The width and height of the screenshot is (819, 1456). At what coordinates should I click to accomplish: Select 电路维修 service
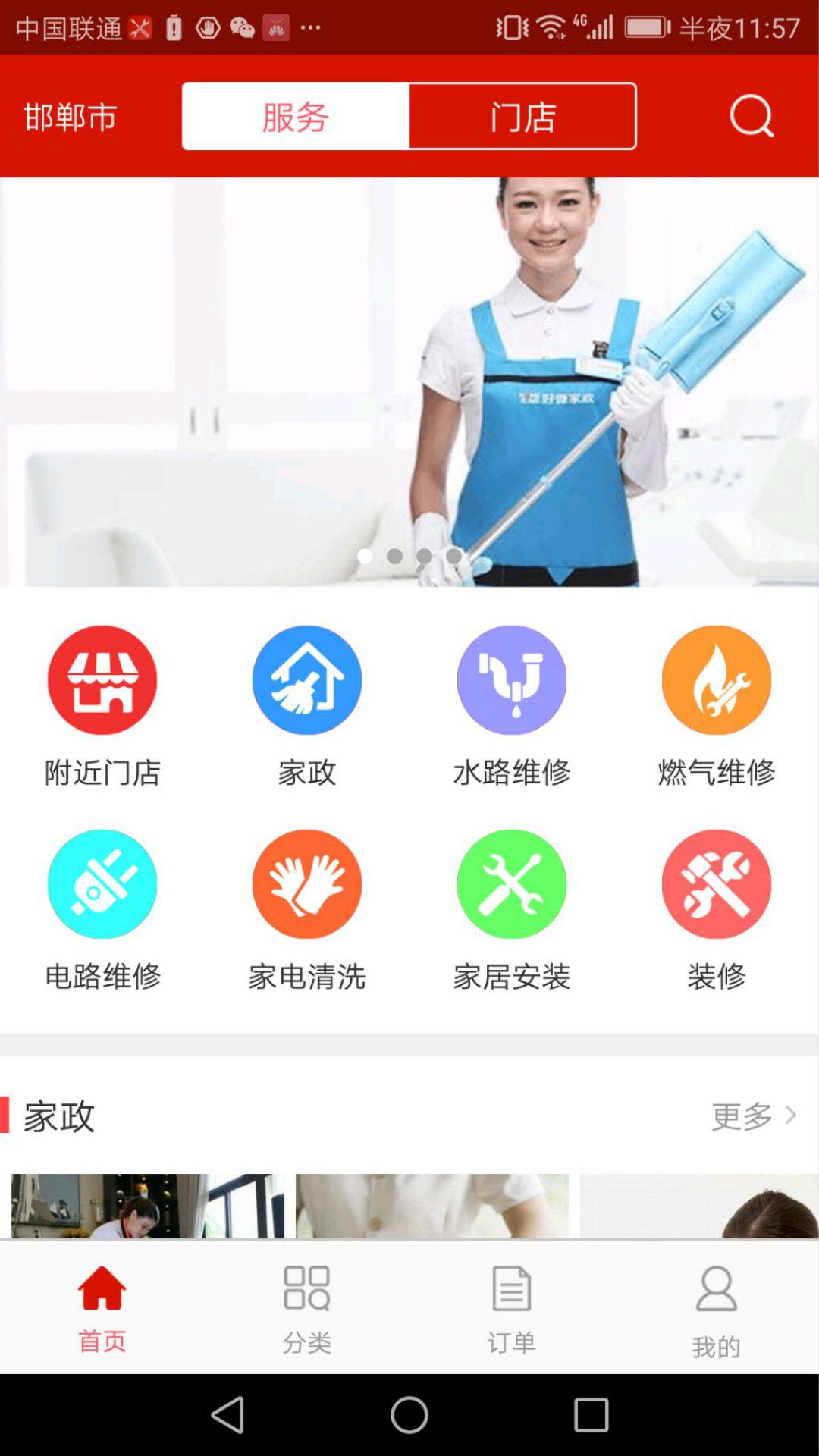pyautogui.click(x=102, y=909)
